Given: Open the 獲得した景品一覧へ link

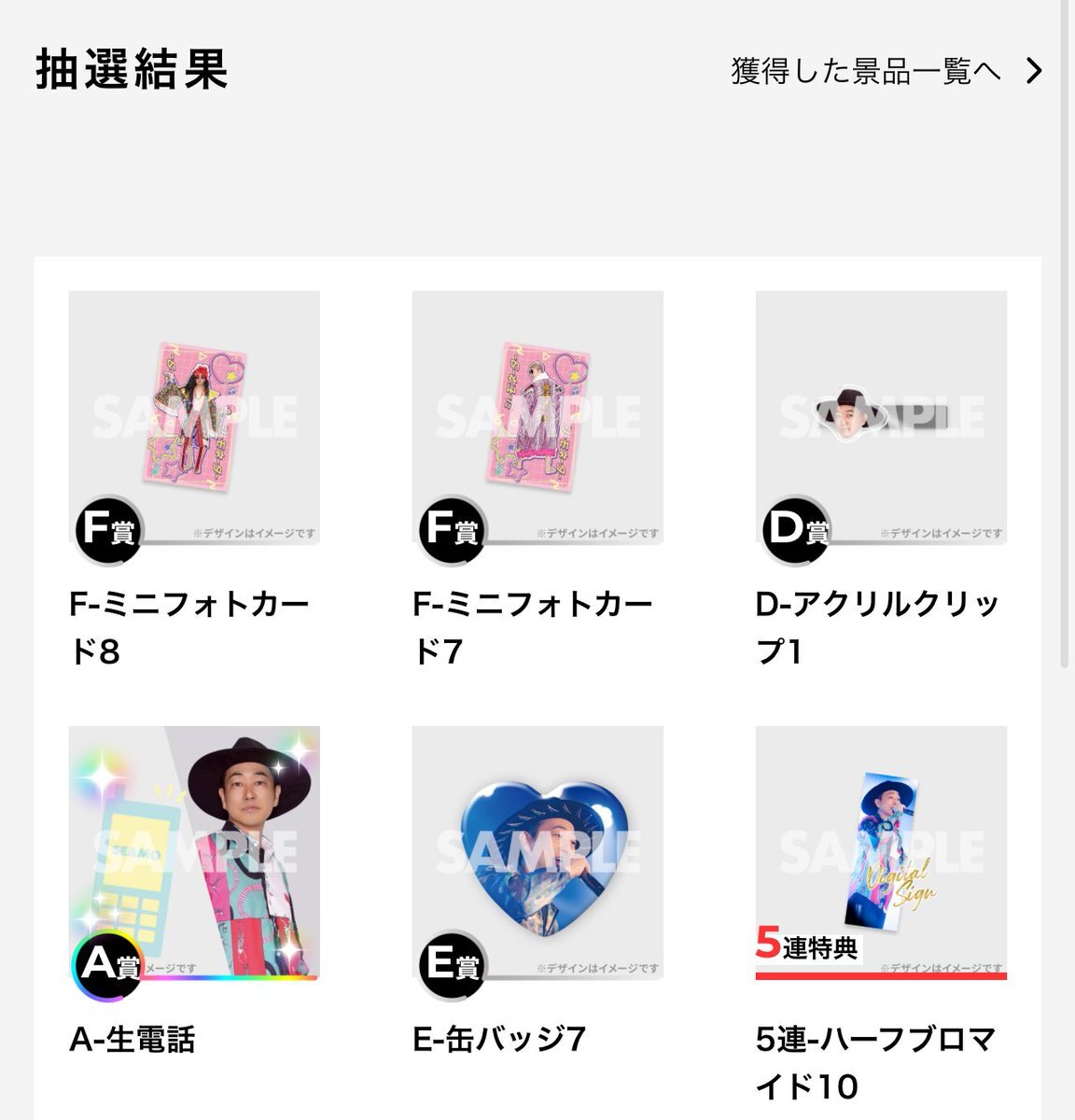Looking at the screenshot, I should 885,71.
